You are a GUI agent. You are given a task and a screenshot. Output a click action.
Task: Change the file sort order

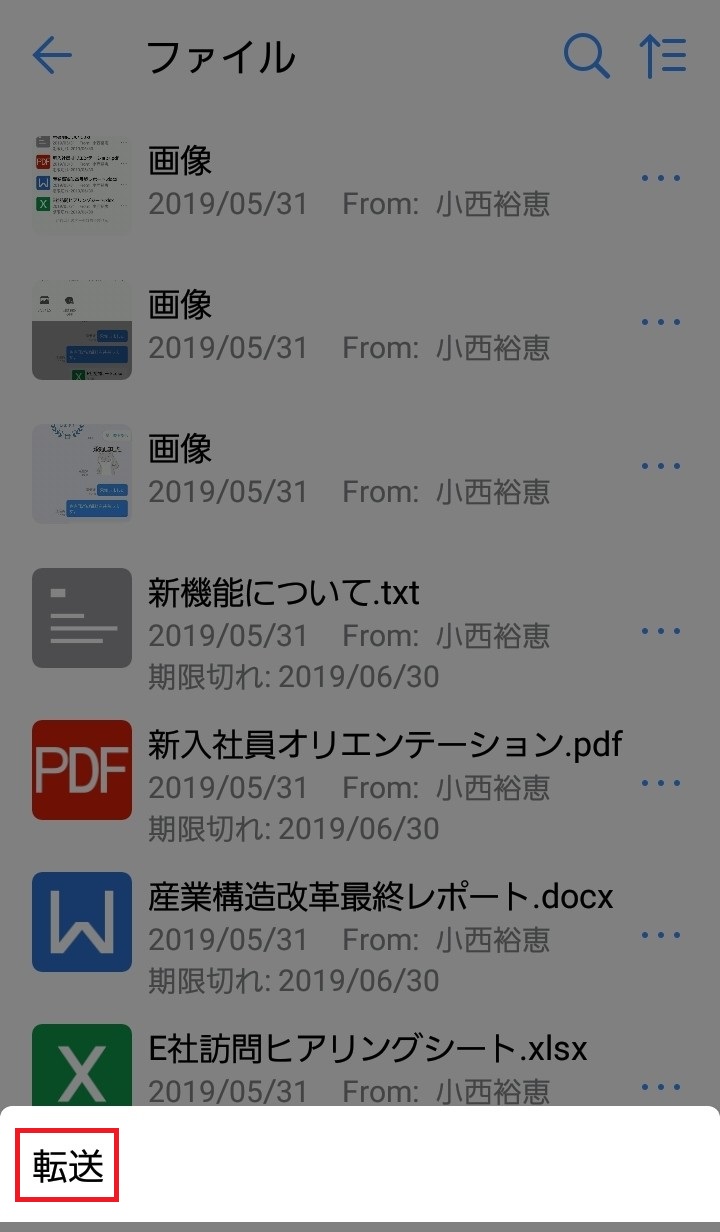pyautogui.click(x=663, y=57)
